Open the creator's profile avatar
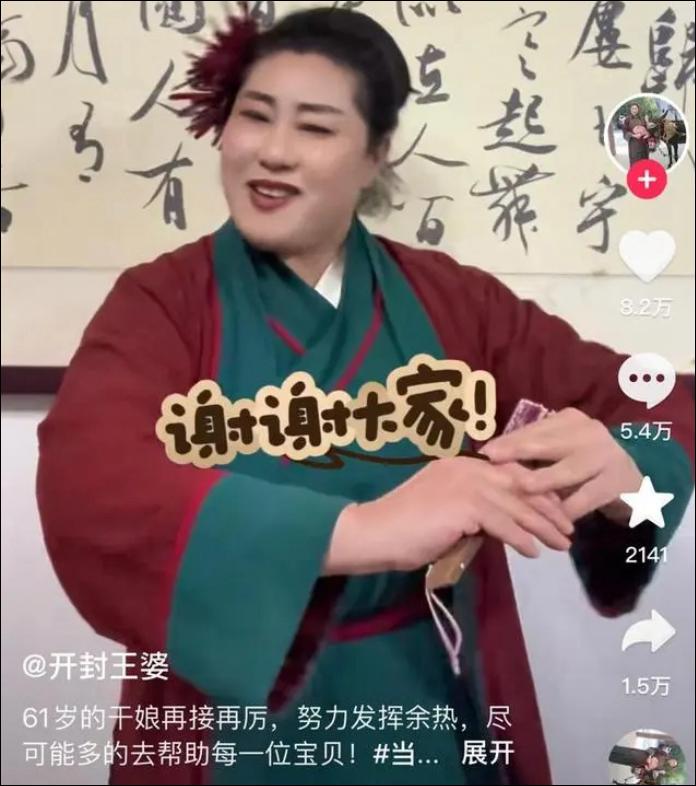 647,135
